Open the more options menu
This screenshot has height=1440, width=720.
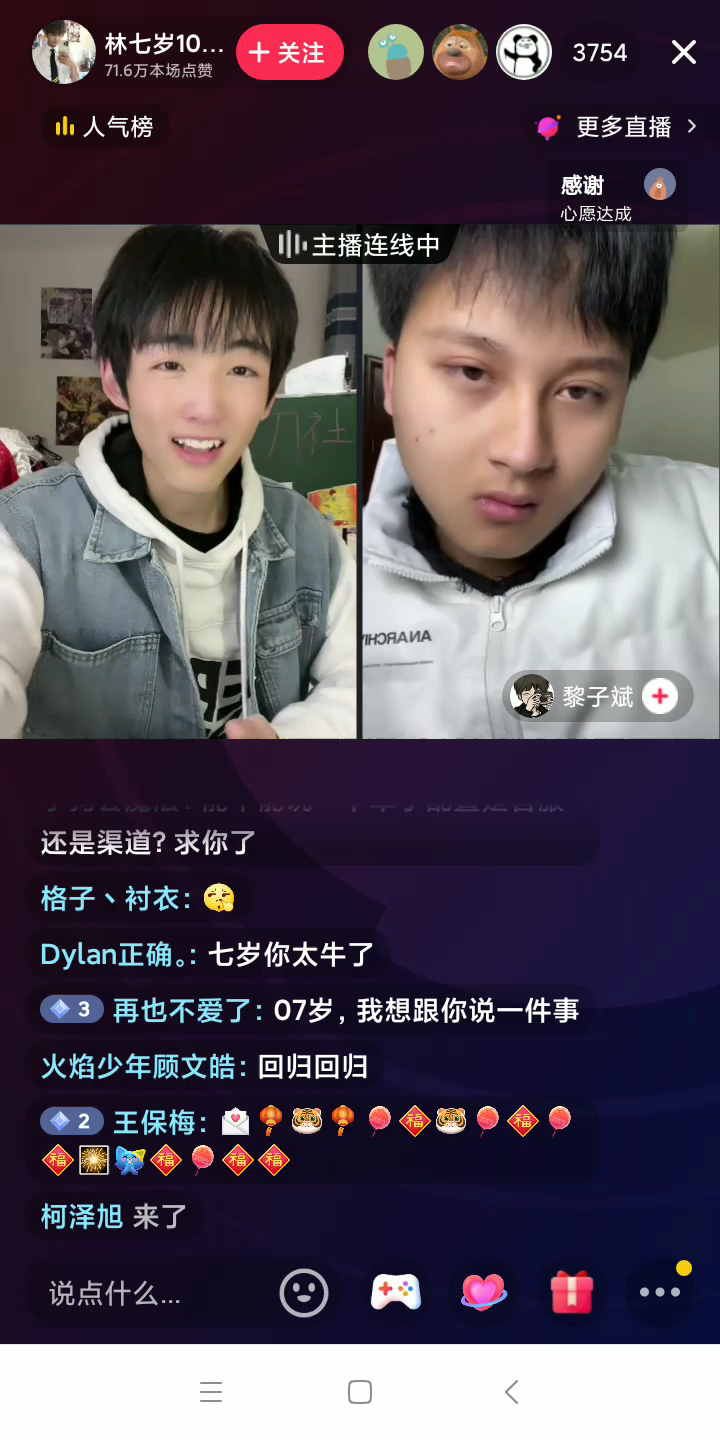pos(660,1292)
